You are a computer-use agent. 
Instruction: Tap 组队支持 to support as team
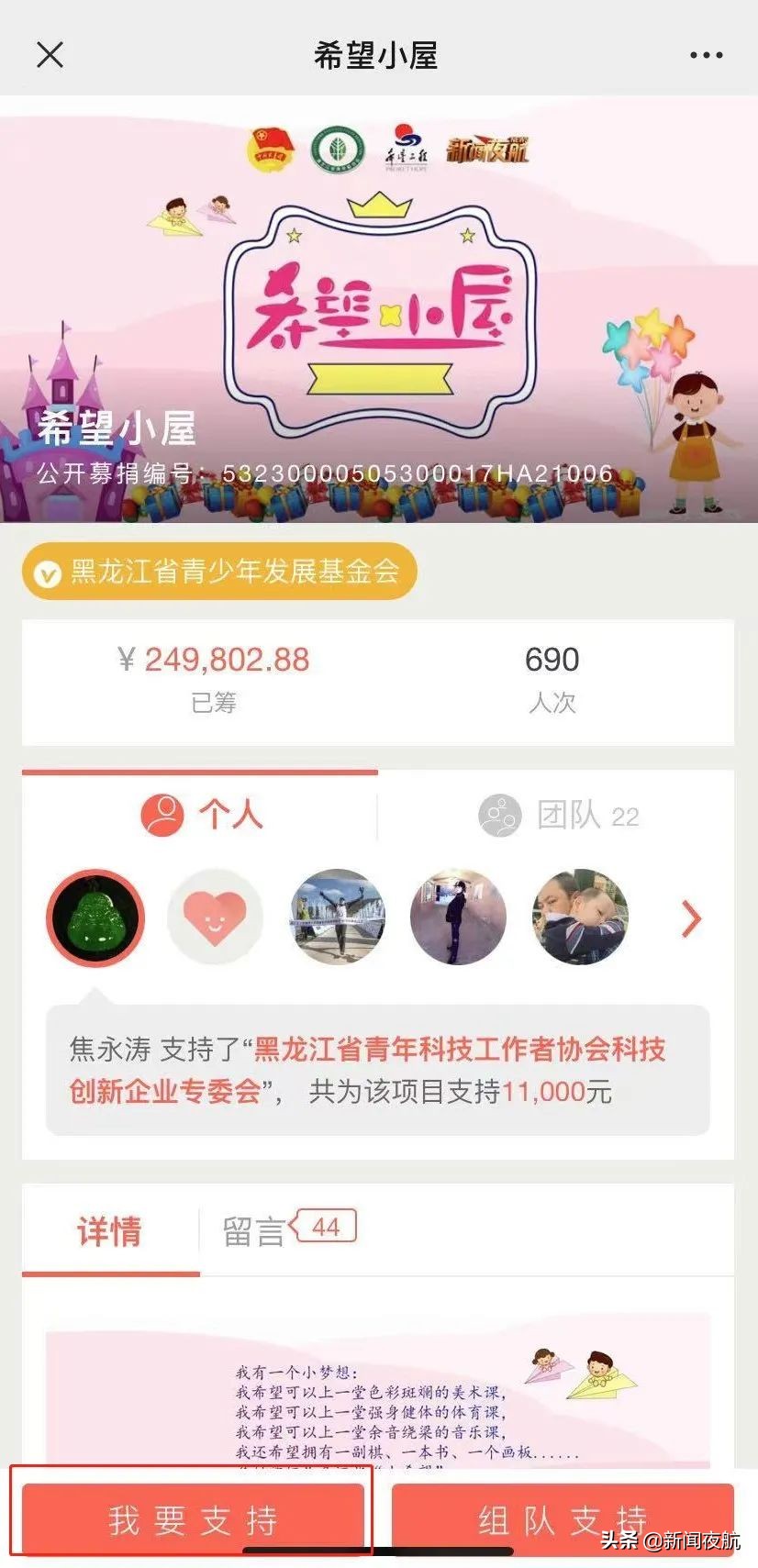(562, 1519)
